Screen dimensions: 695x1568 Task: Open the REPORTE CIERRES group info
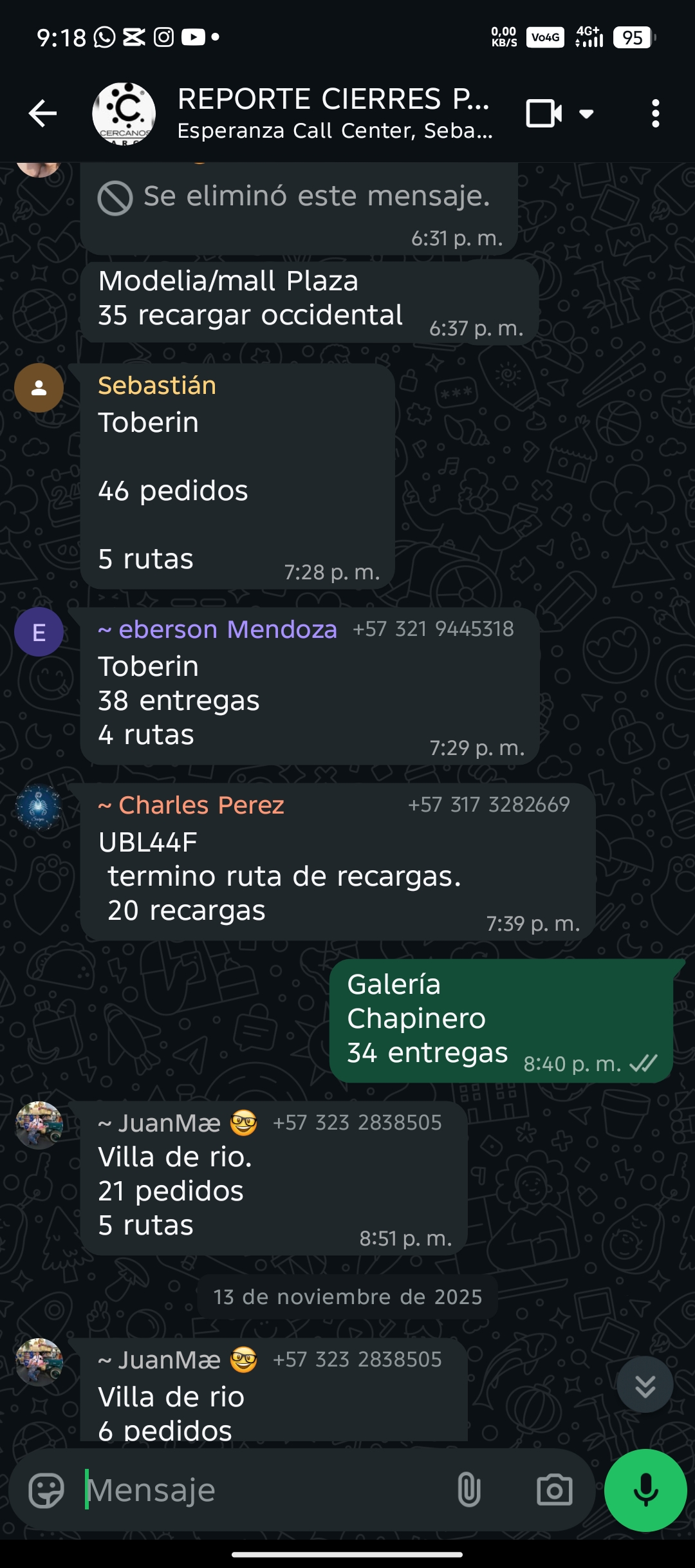click(333, 113)
